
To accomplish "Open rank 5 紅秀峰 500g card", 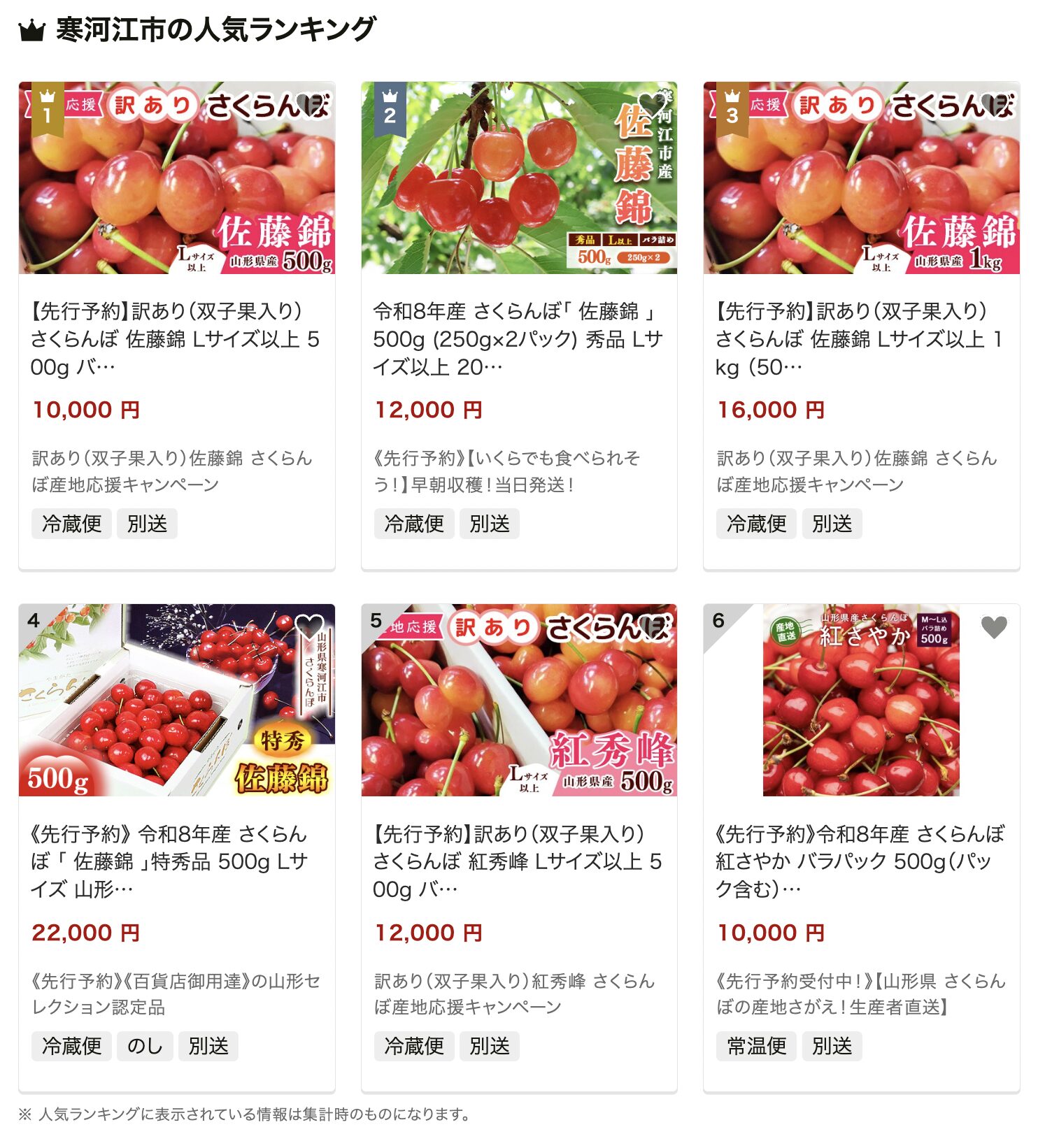I will [518, 861].
